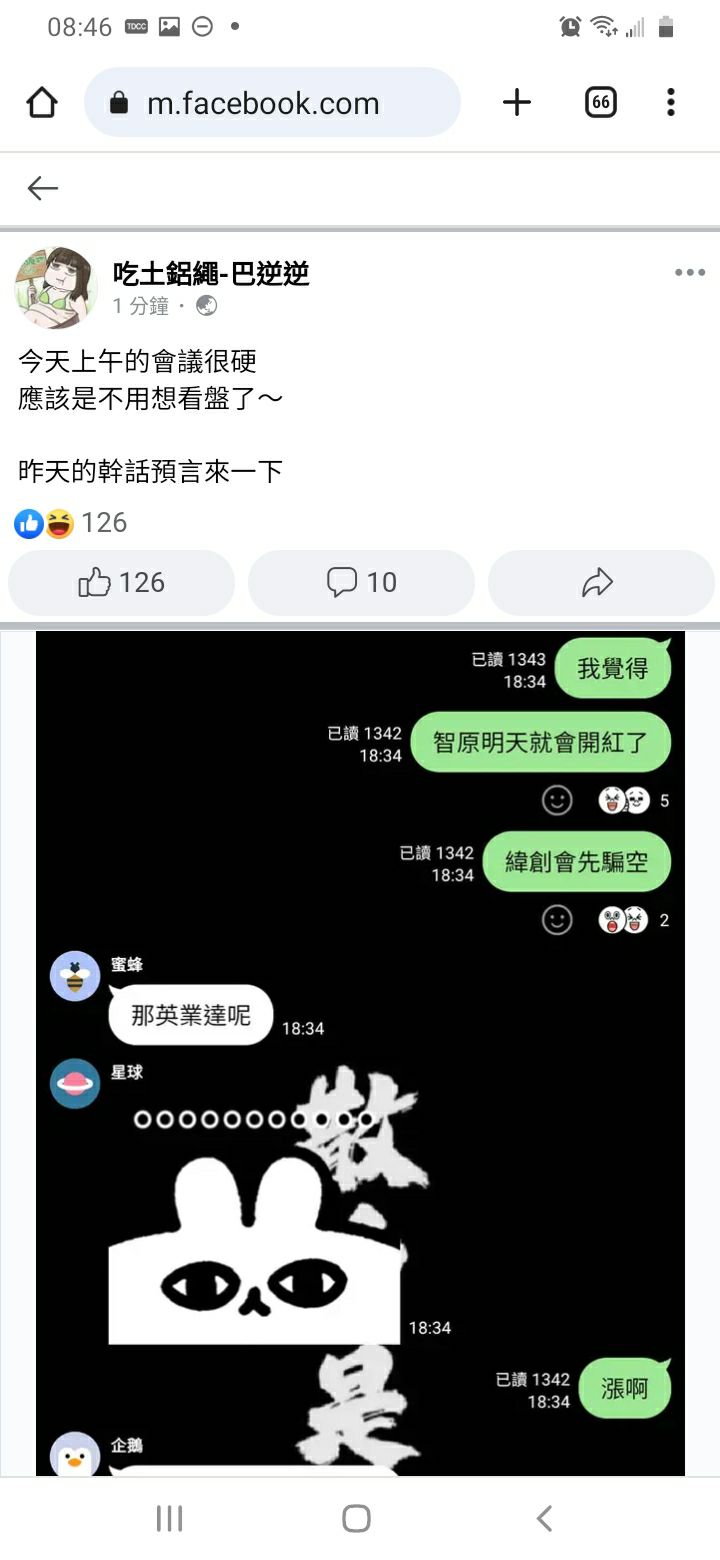Go back using the Facebook arrow
Image resolution: width=720 pixels, height=1560 pixels.
[42, 188]
